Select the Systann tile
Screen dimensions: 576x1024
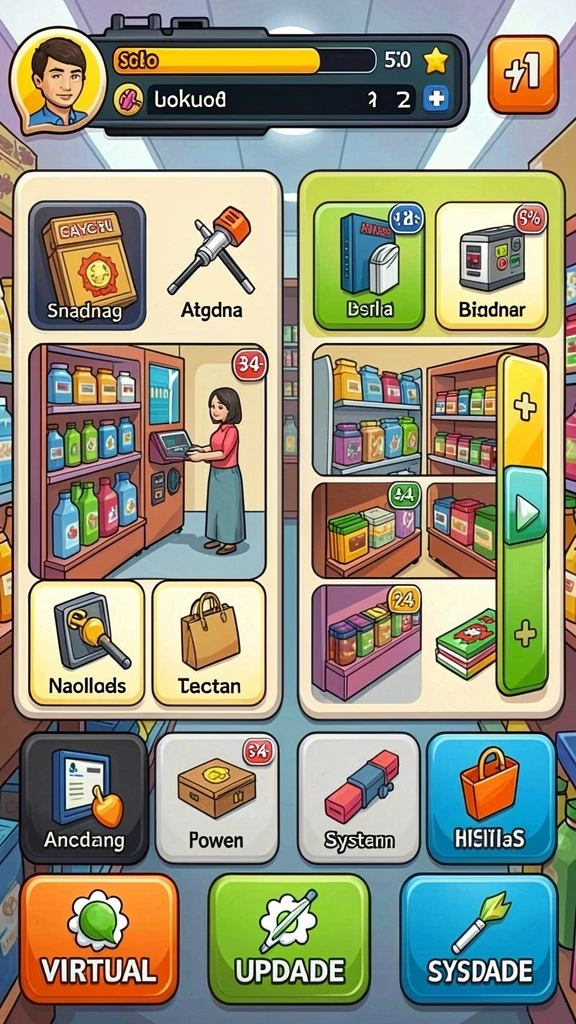tap(359, 798)
